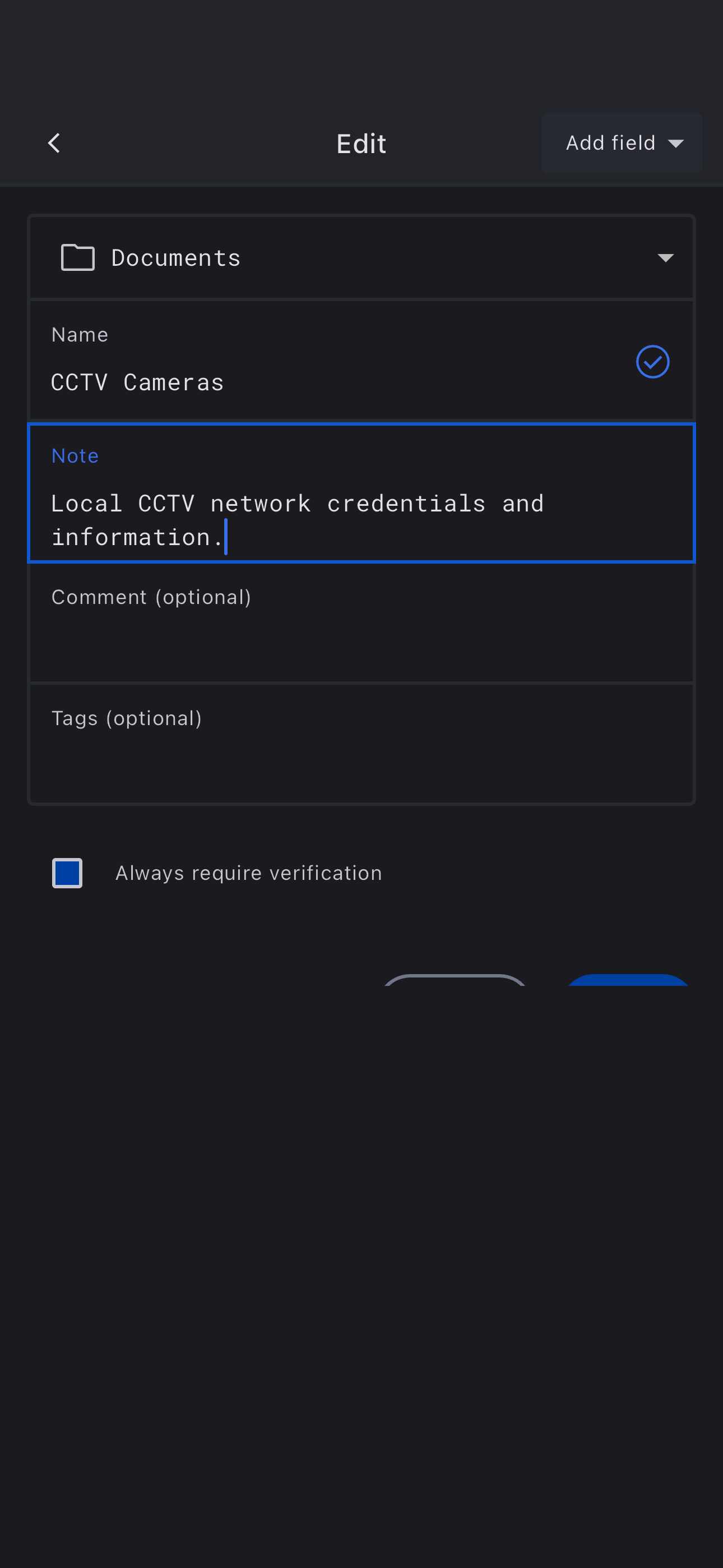Expand the Documents folder selector

(361, 257)
